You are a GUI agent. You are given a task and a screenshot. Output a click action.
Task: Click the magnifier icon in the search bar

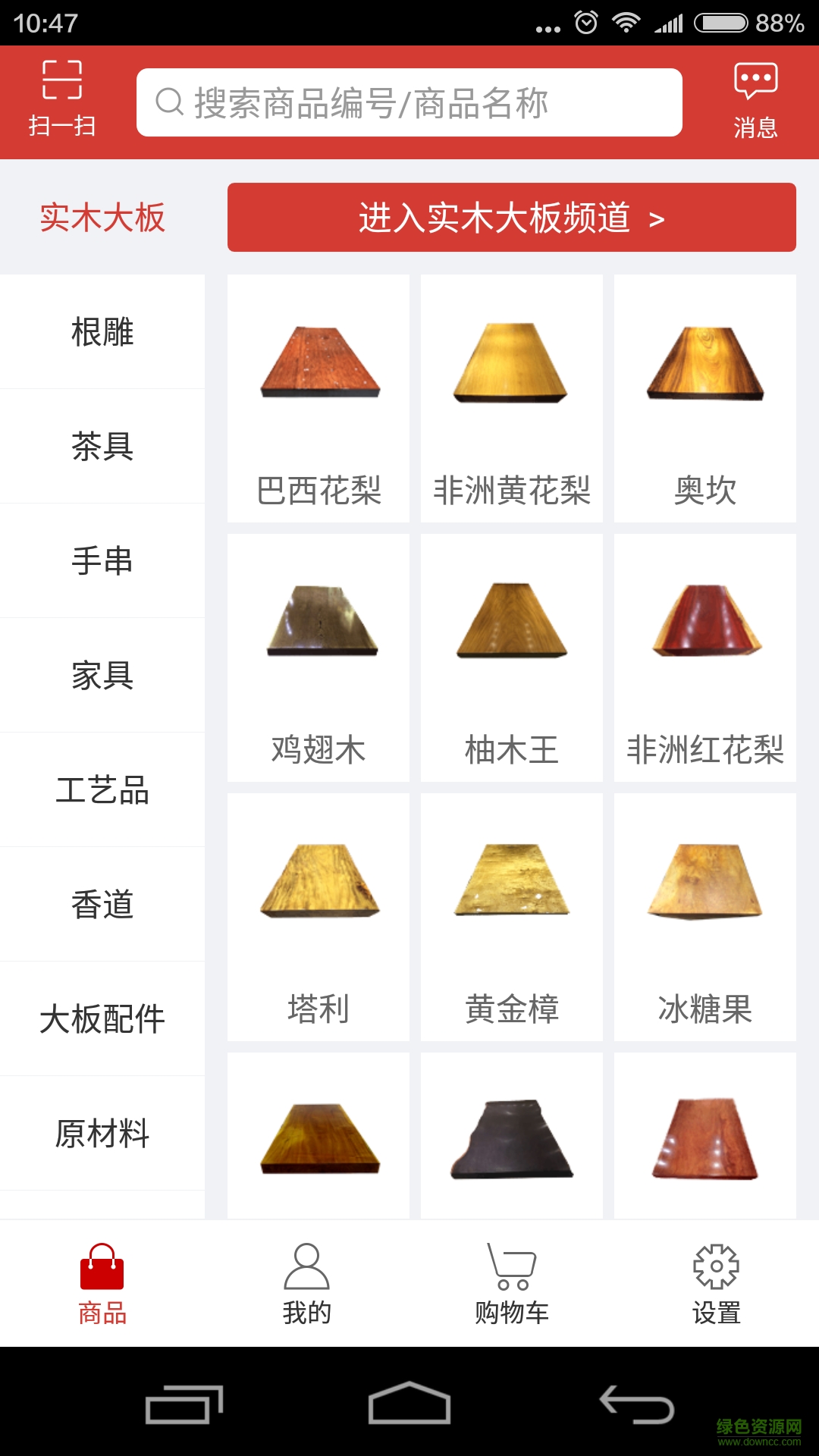(170, 101)
